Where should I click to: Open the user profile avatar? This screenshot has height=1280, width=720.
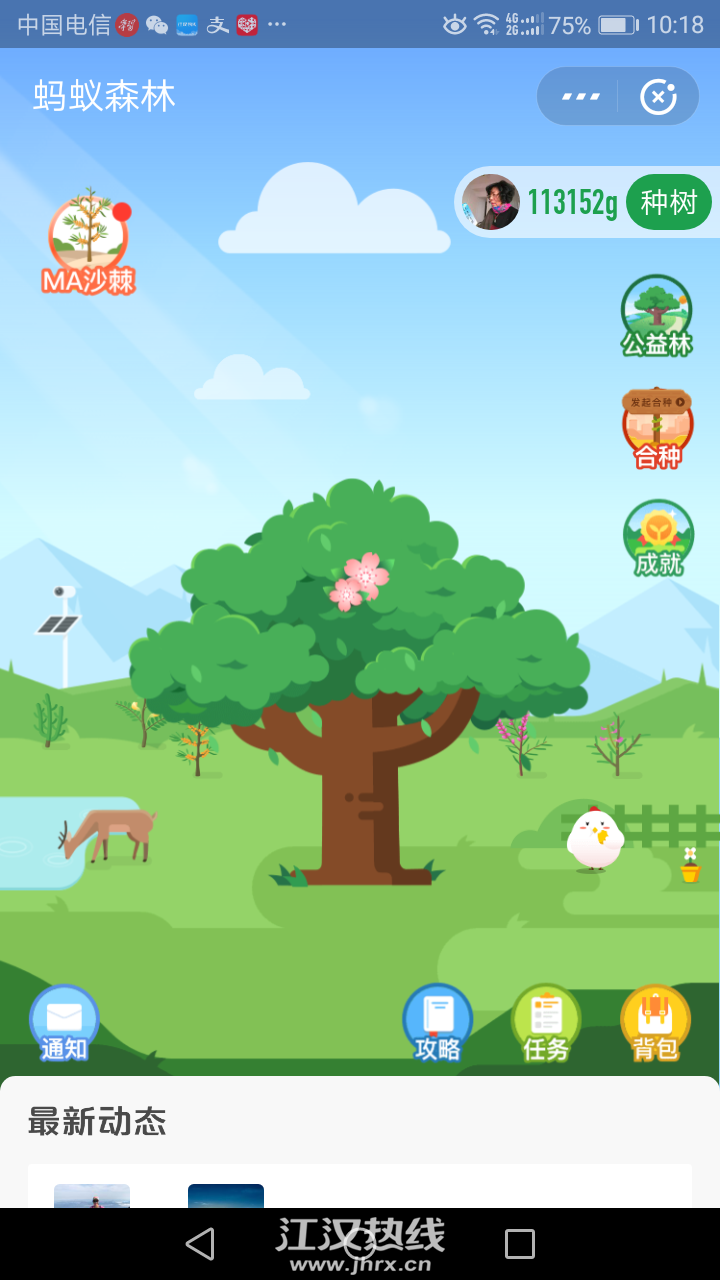(490, 202)
